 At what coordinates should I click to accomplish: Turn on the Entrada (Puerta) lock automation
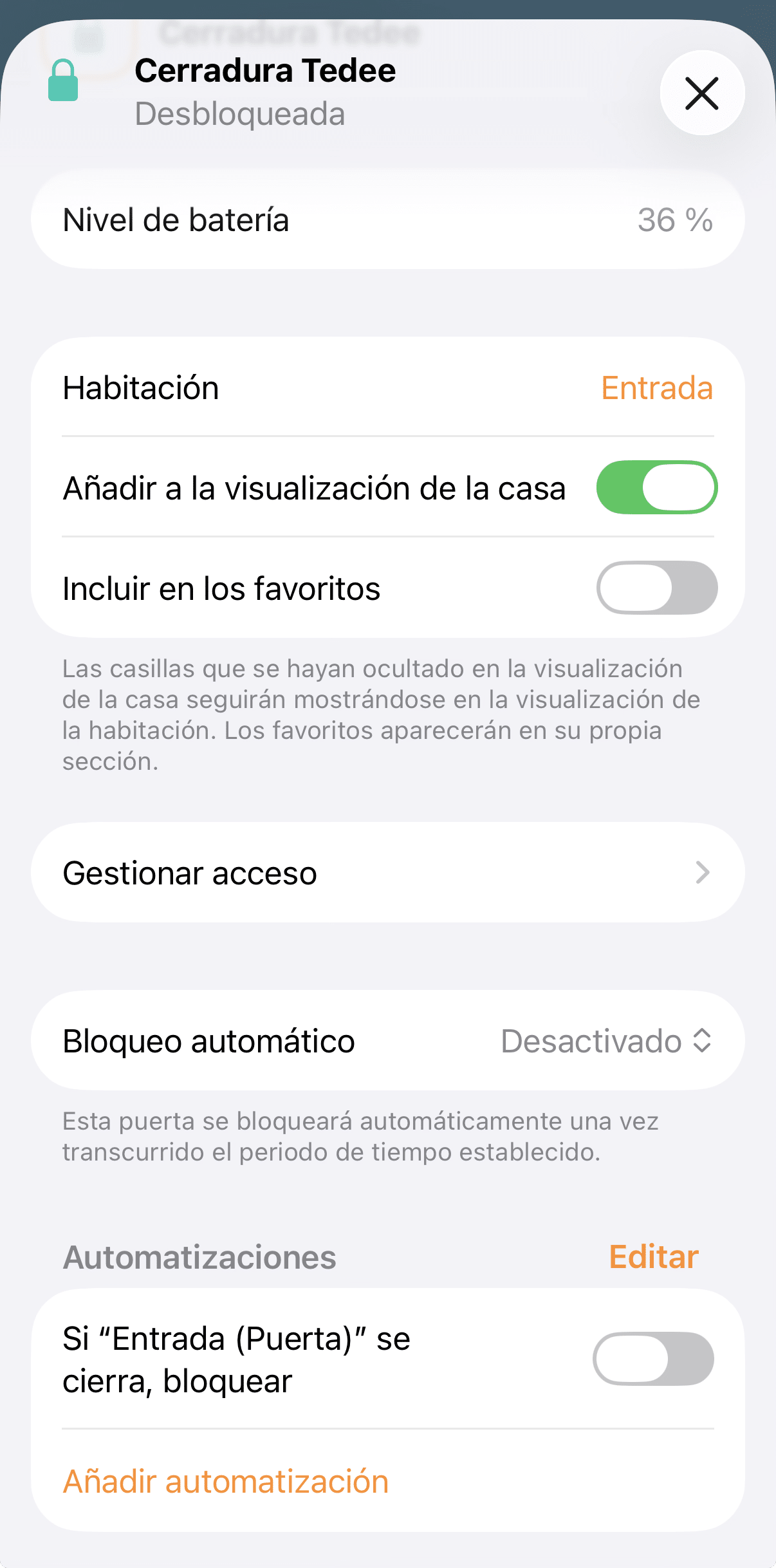[x=652, y=1359]
